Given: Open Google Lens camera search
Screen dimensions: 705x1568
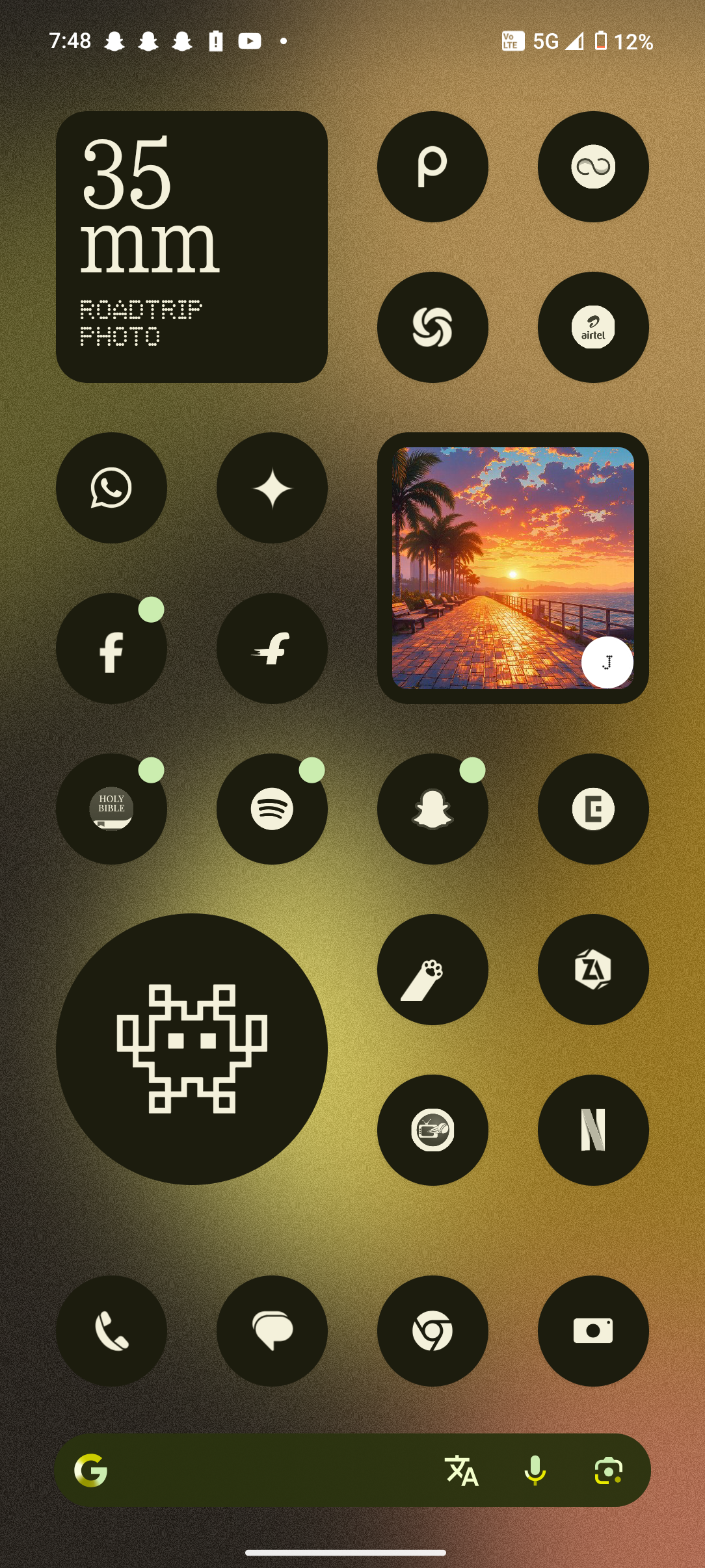Looking at the screenshot, I should point(609,1470).
